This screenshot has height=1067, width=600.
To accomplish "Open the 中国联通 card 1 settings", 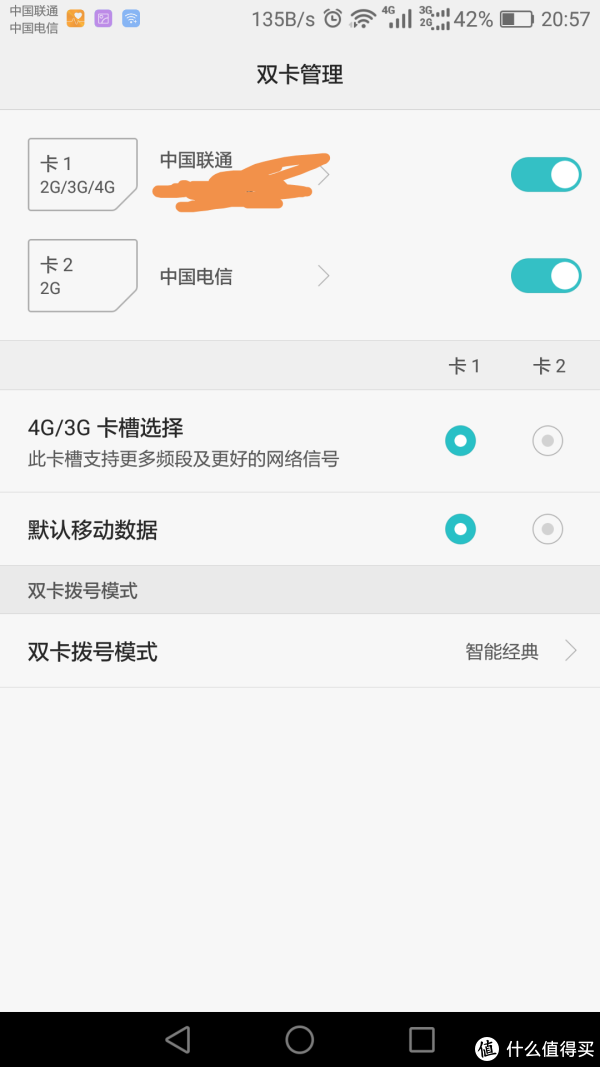I will [245, 175].
